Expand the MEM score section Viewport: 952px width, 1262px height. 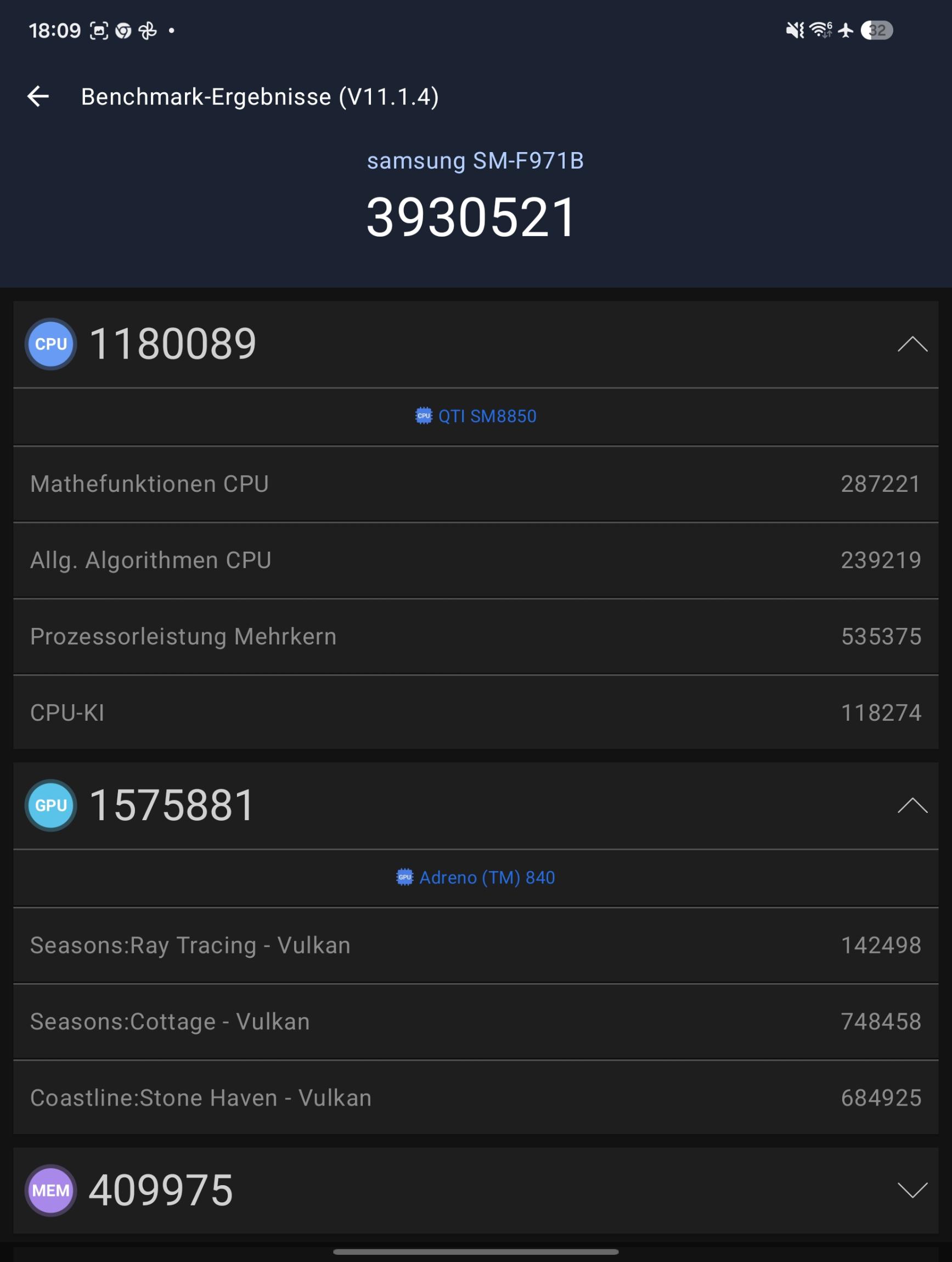click(x=912, y=1190)
